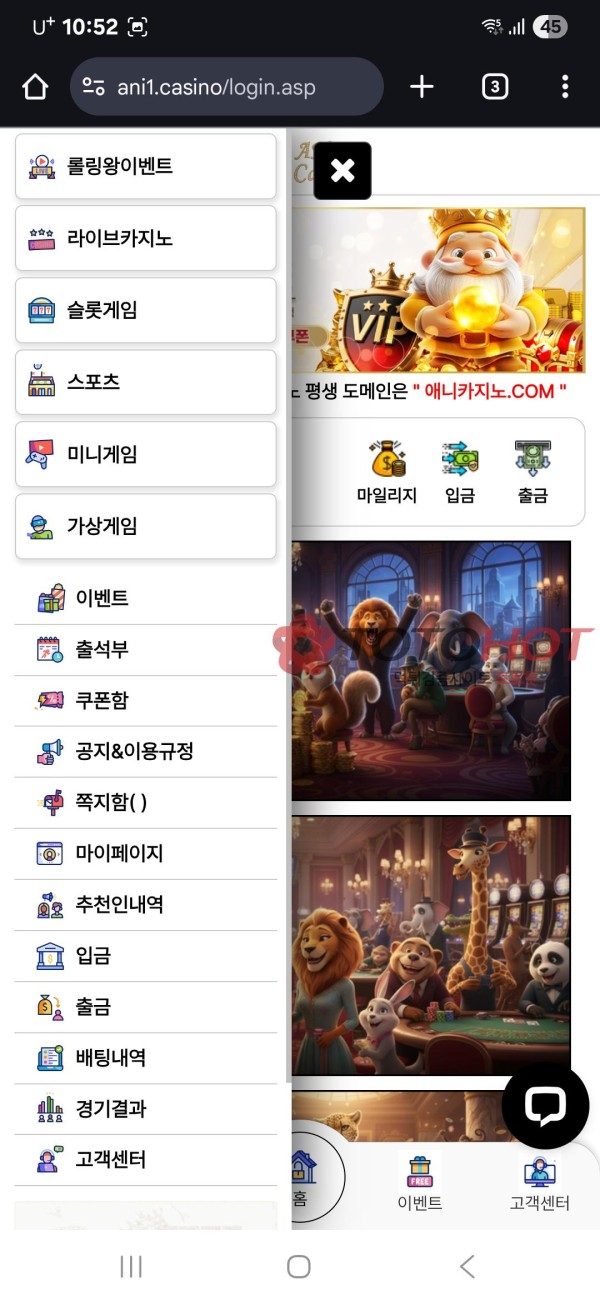Open a new browser tab
This screenshot has height=1300, width=600.
coord(422,87)
